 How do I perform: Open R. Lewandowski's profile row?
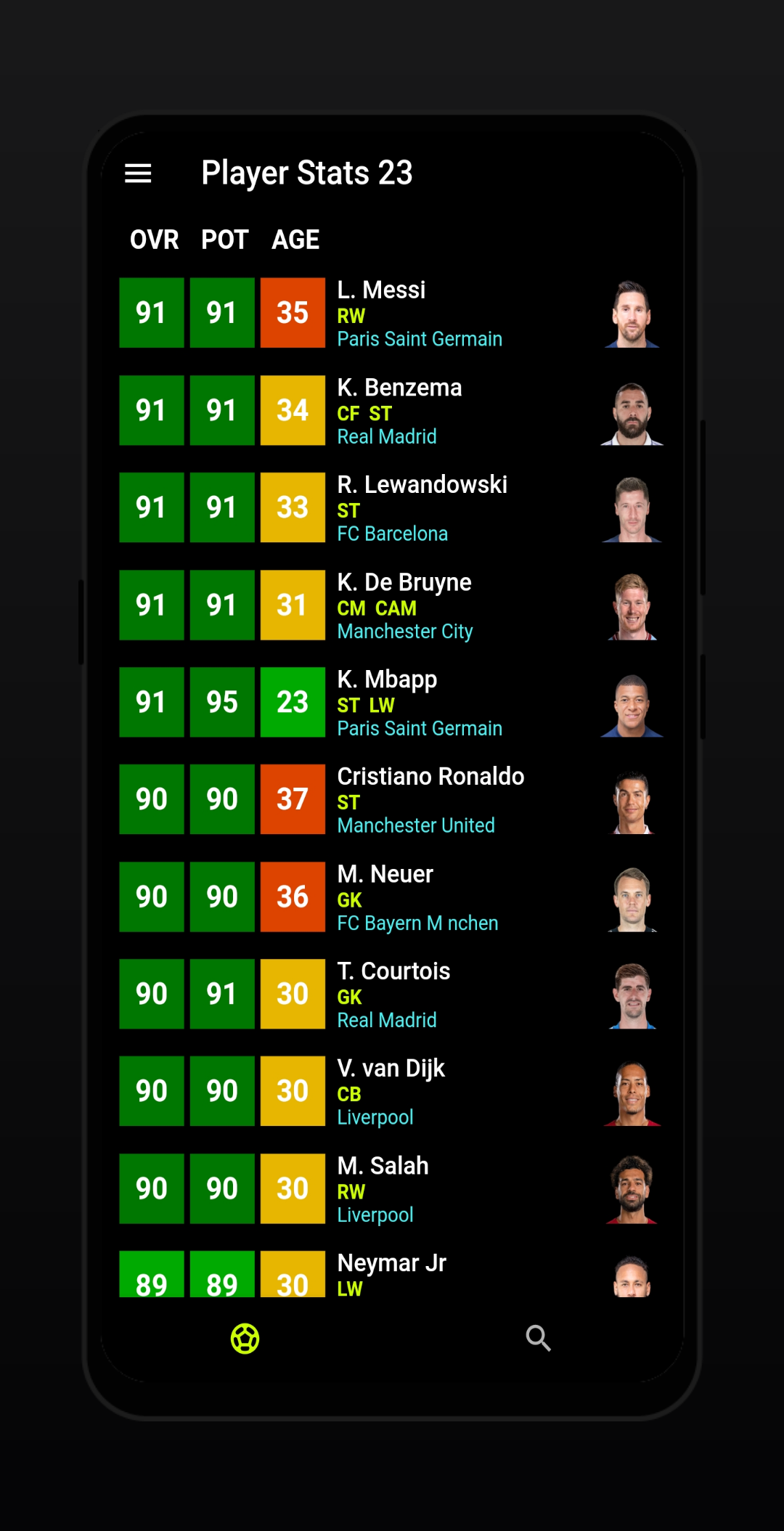[392, 507]
